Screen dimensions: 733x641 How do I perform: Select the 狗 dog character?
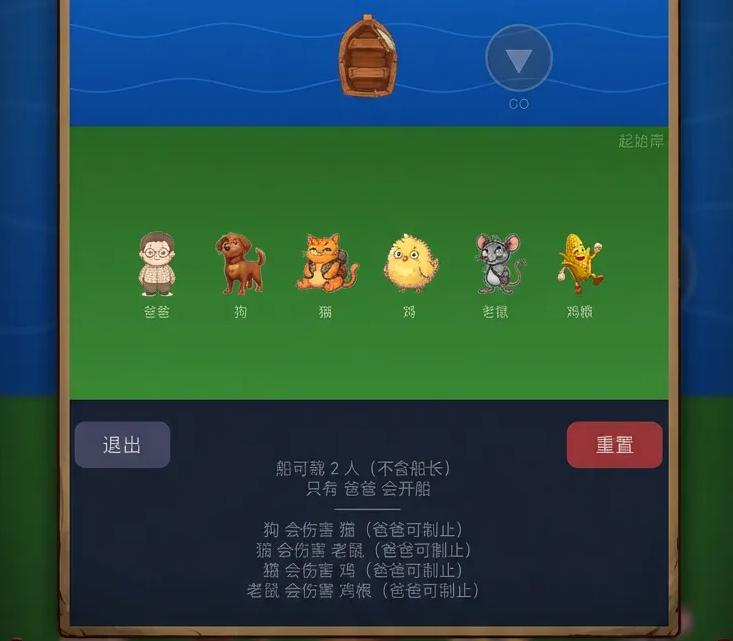(240, 264)
